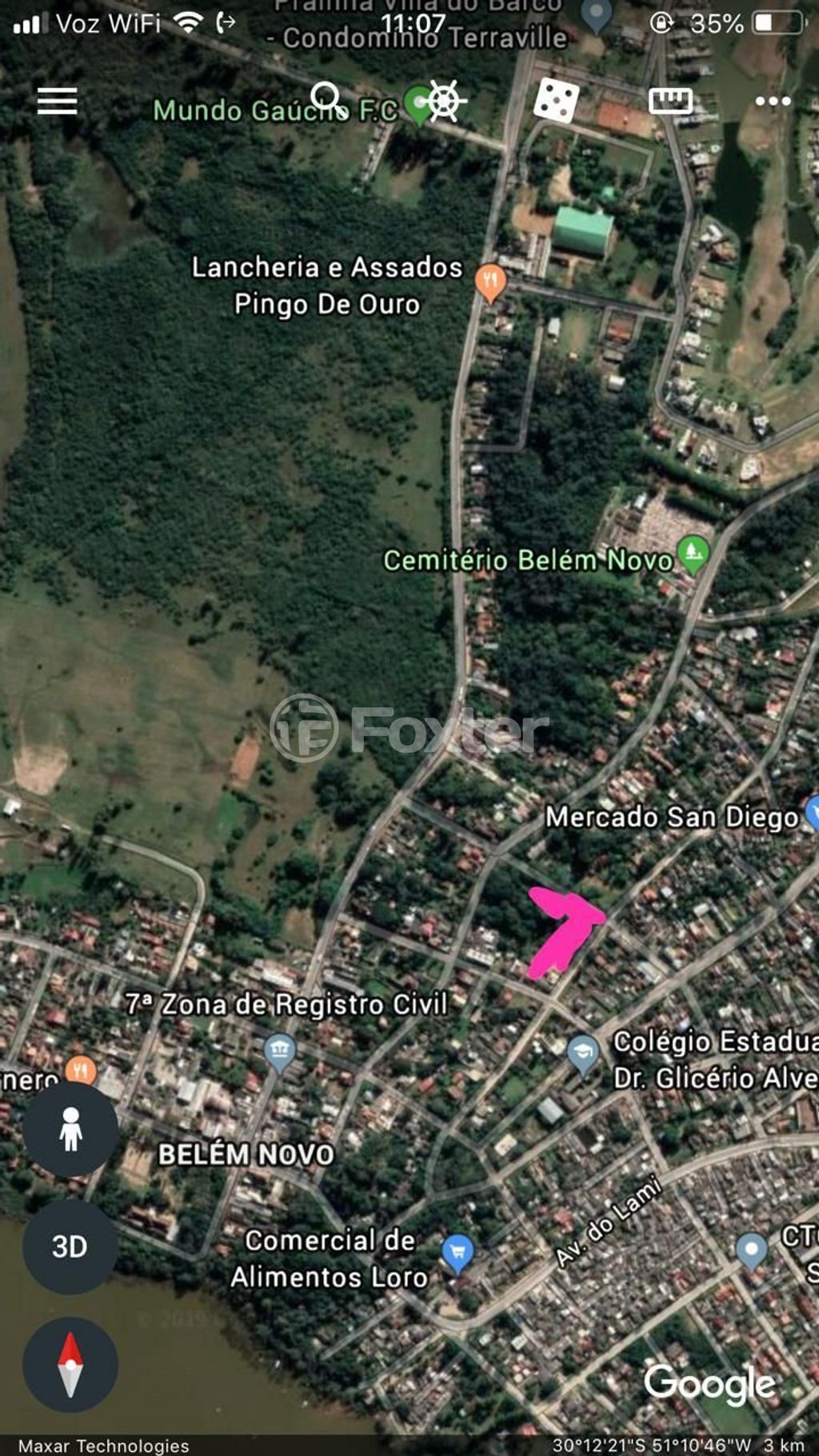Image resolution: width=819 pixels, height=1456 pixels.
Task: Open the three-dot overflow menu
Action: point(773,102)
